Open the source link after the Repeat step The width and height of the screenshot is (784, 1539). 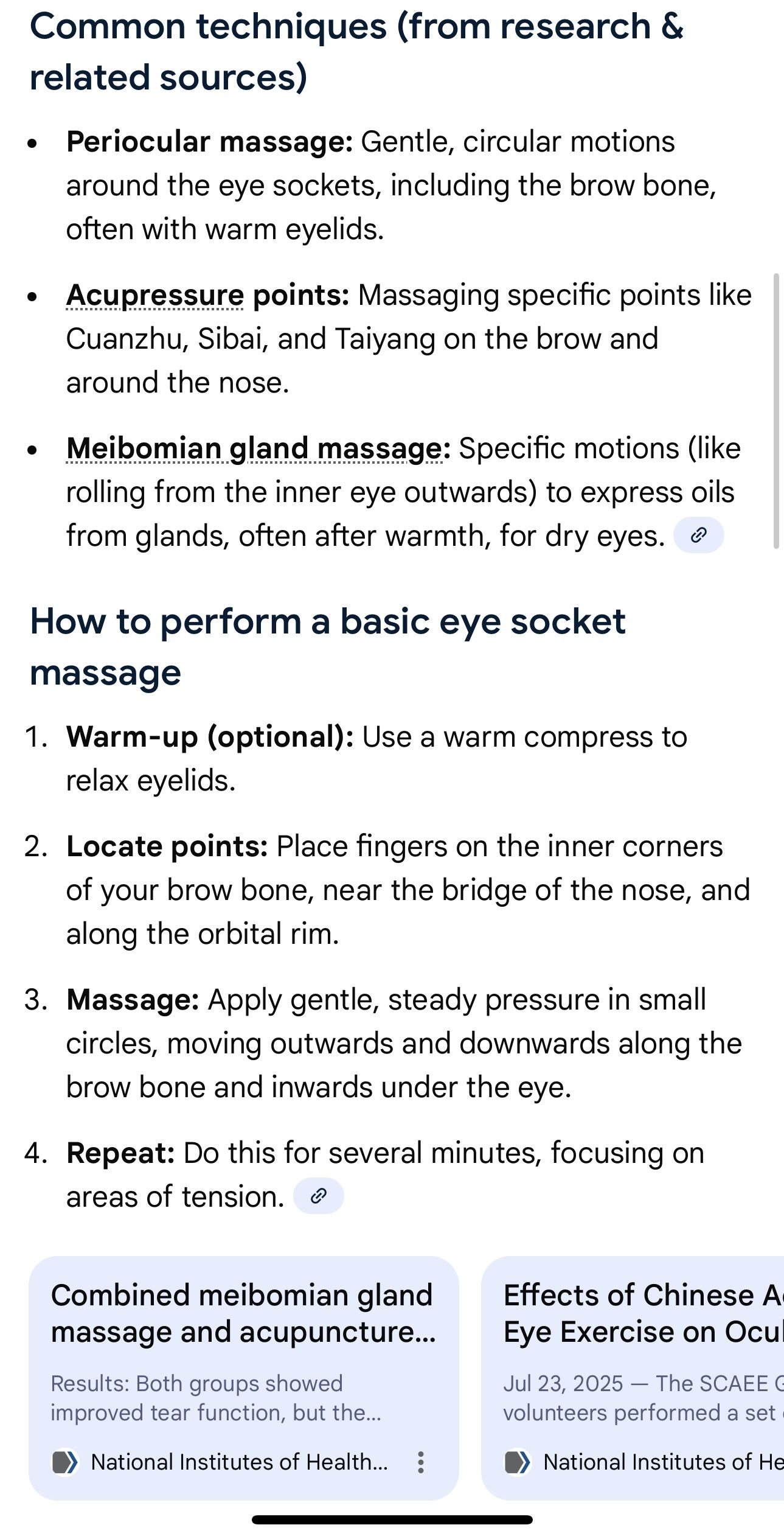pyautogui.click(x=318, y=1196)
